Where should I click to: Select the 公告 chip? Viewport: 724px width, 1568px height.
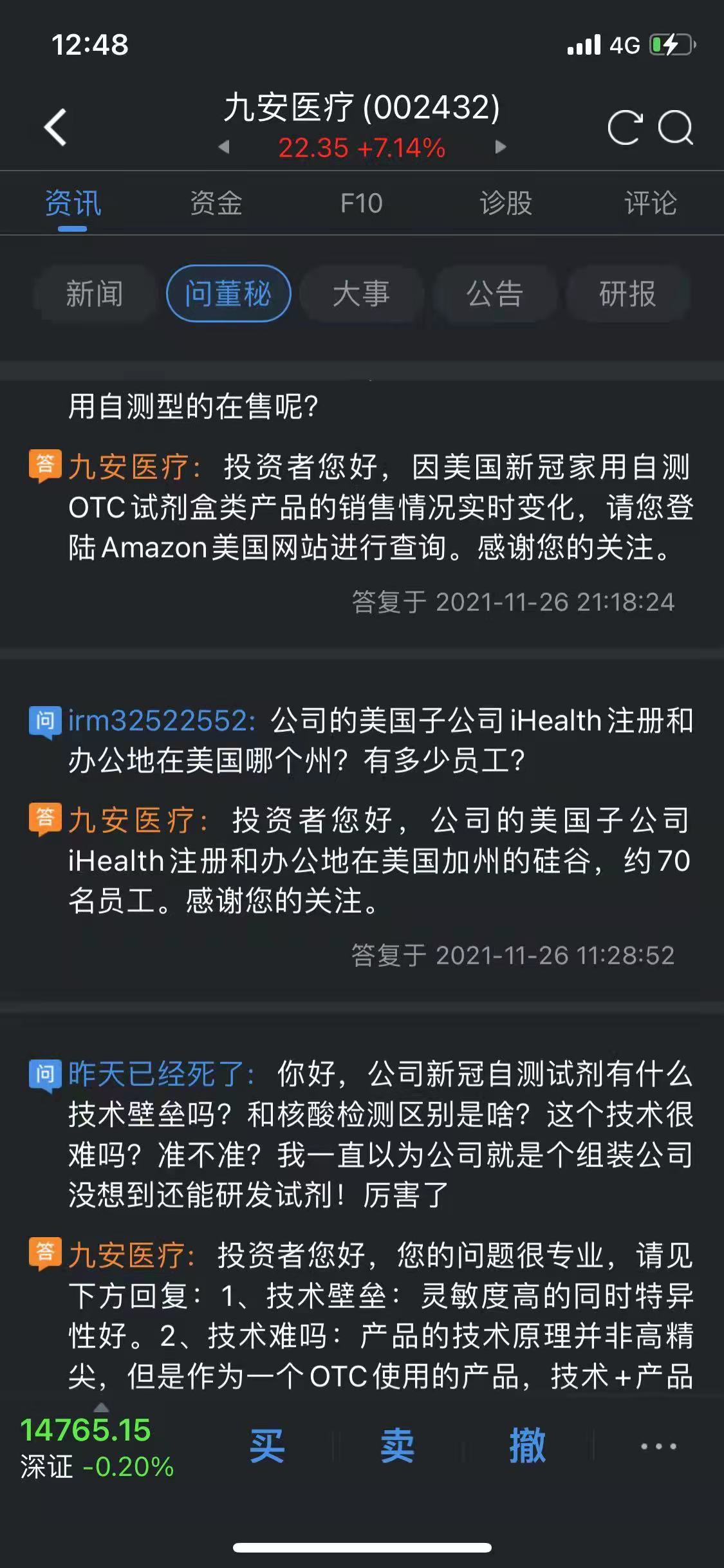click(494, 294)
